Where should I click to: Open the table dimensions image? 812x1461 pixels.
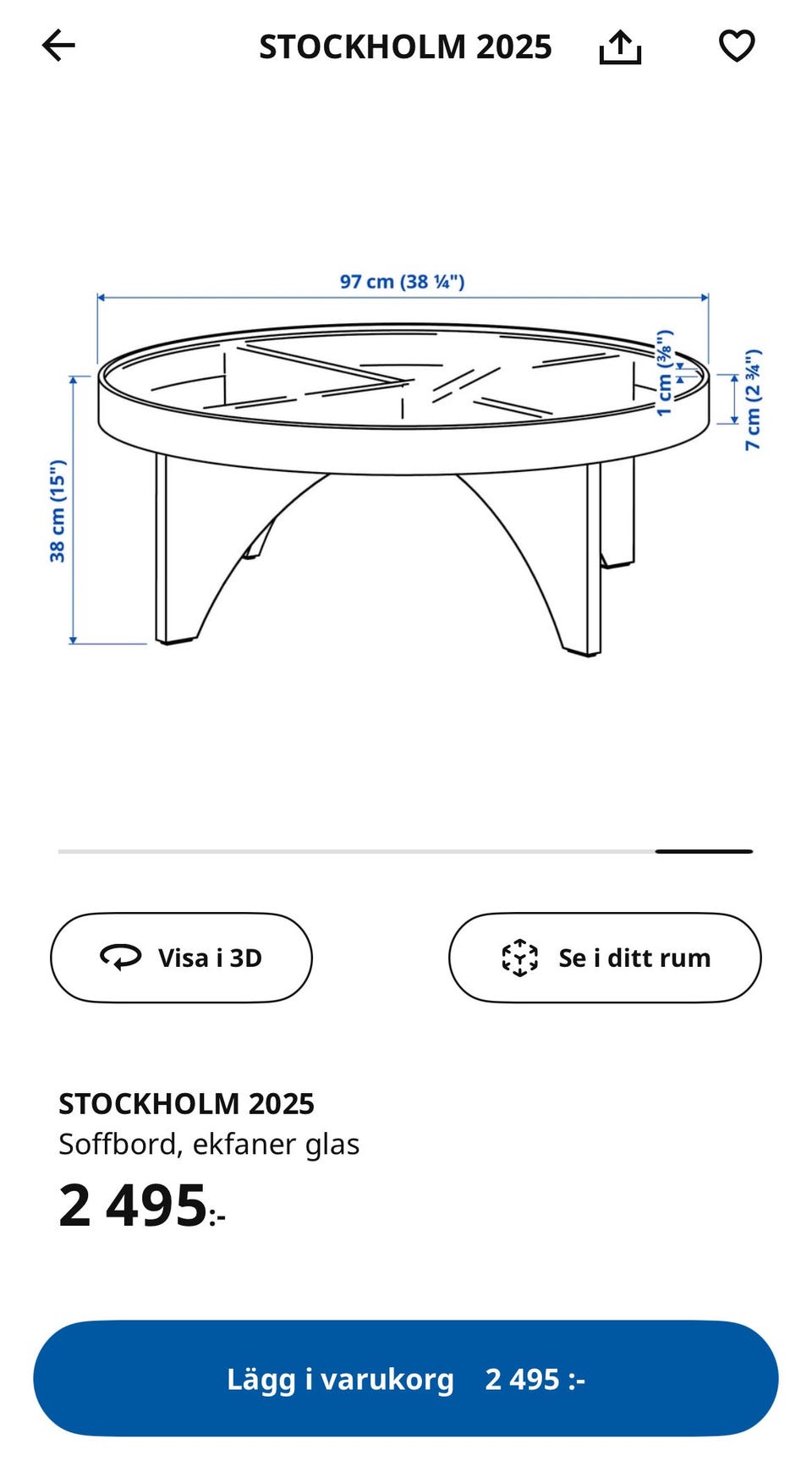point(406,464)
